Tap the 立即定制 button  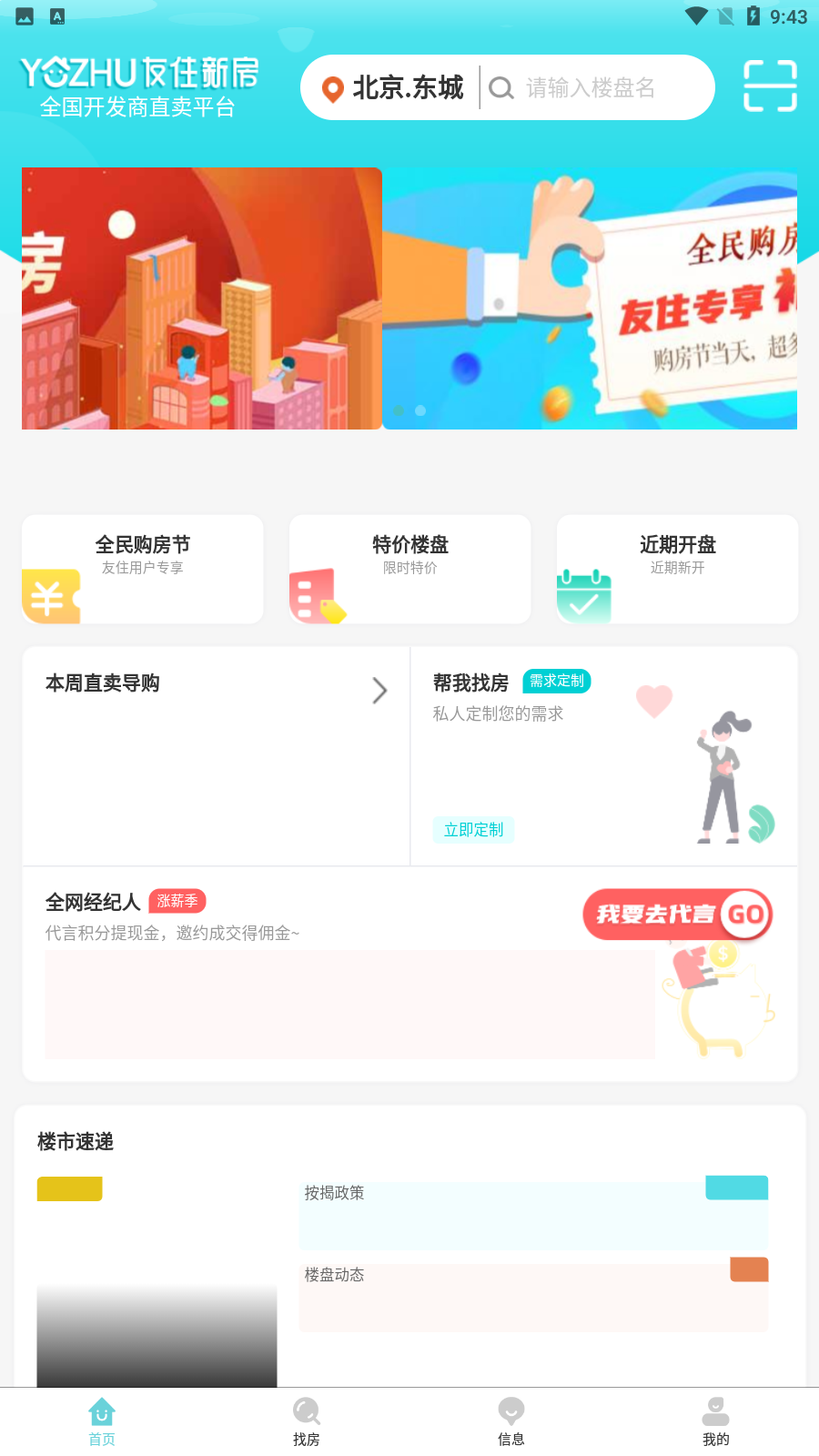[473, 829]
